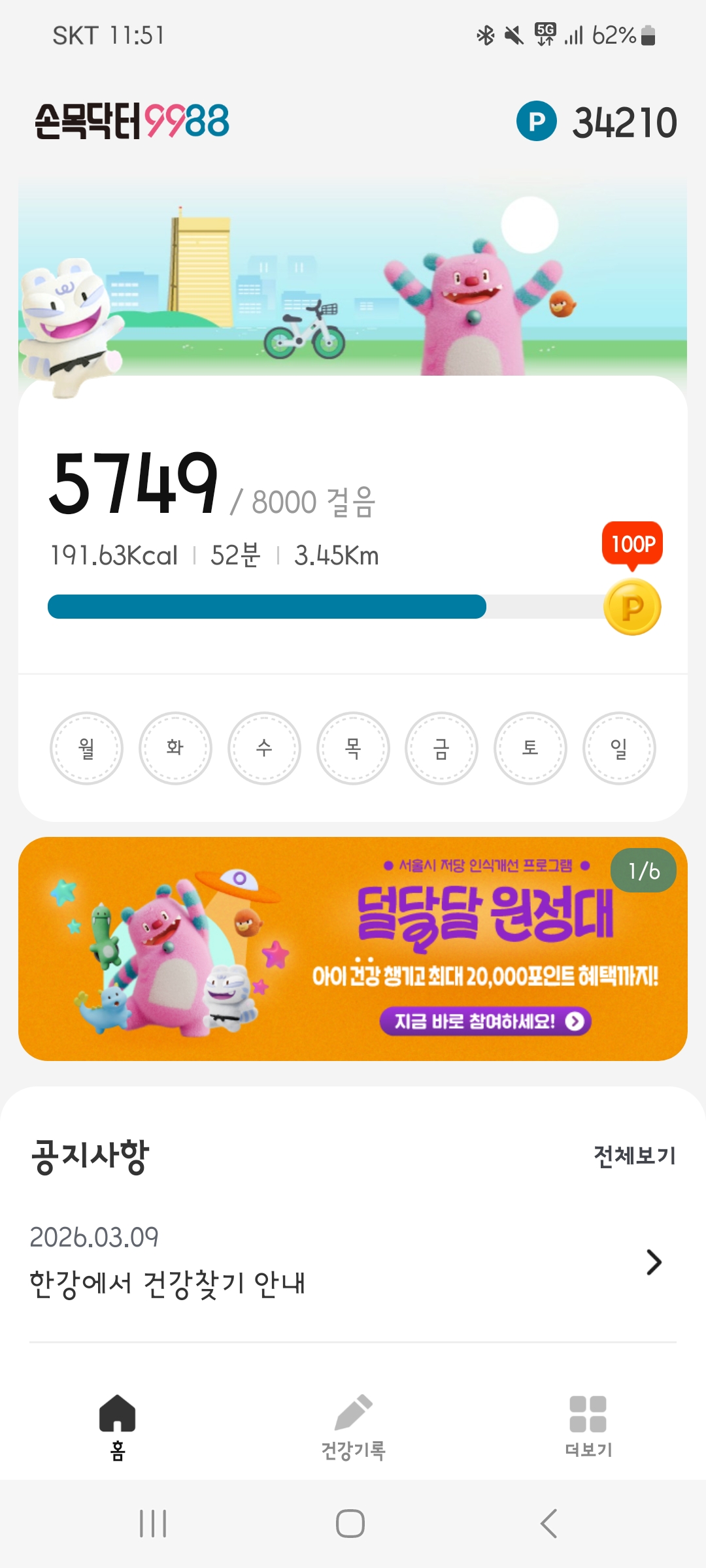Go back with the system back button
Screen dimensions: 706x1568
click(549, 1524)
